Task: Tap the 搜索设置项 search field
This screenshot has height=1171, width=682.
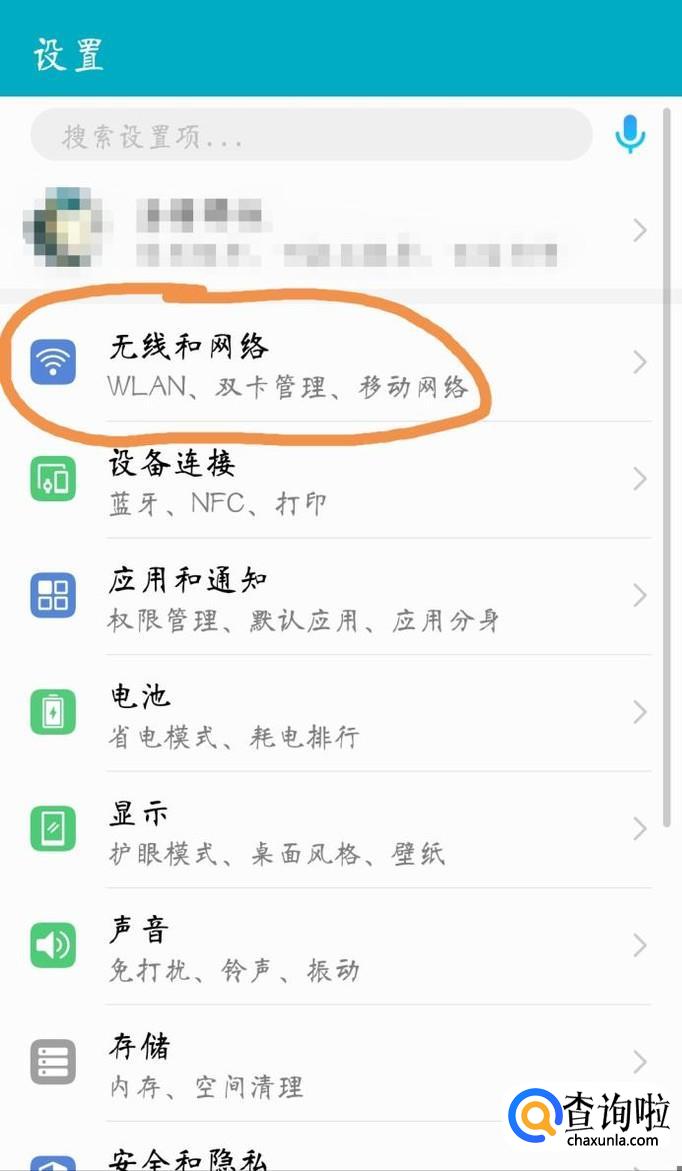Action: pyautogui.click(x=310, y=135)
